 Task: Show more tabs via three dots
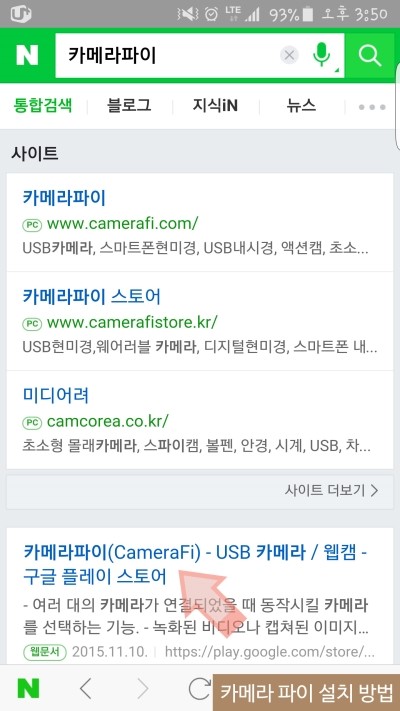coord(372,107)
